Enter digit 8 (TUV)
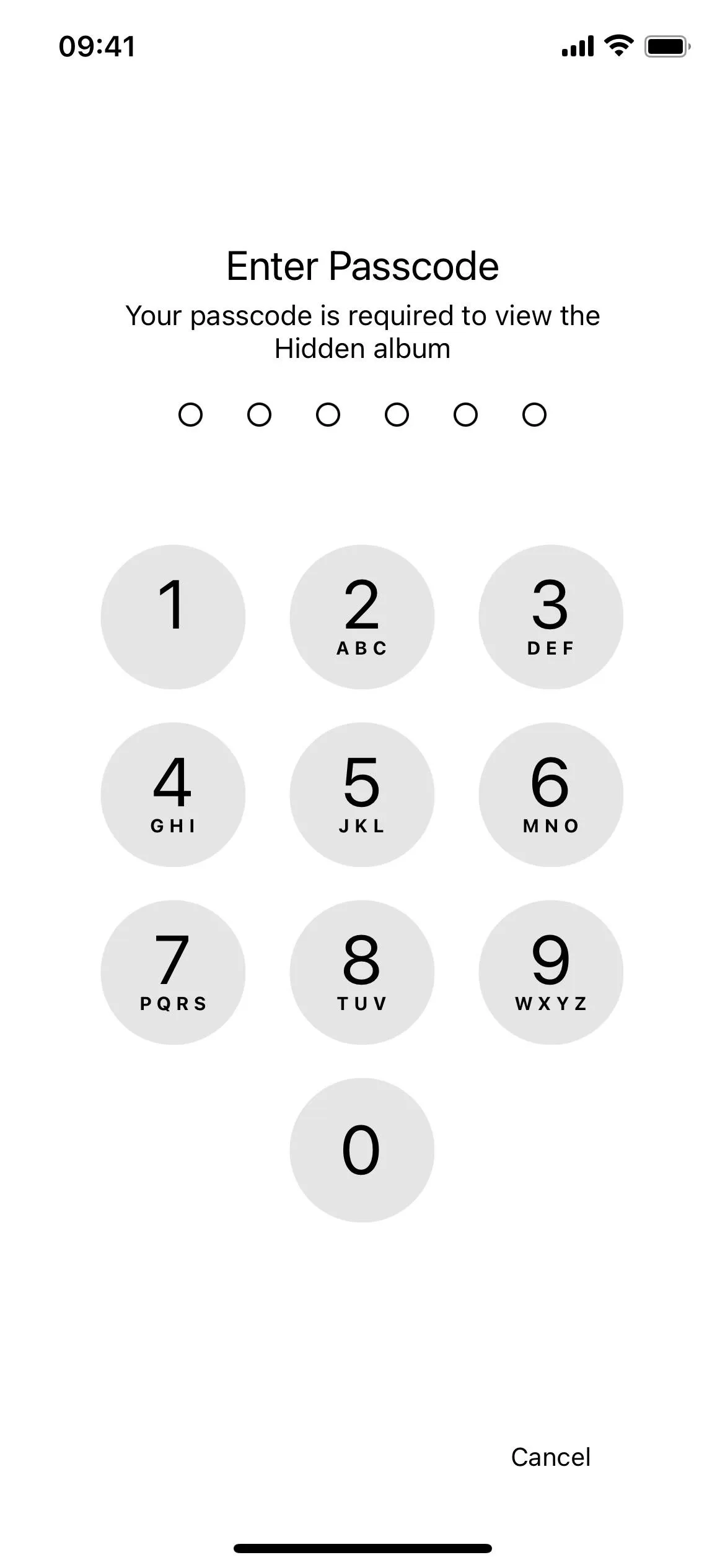The image size is (725, 1568). [362, 972]
